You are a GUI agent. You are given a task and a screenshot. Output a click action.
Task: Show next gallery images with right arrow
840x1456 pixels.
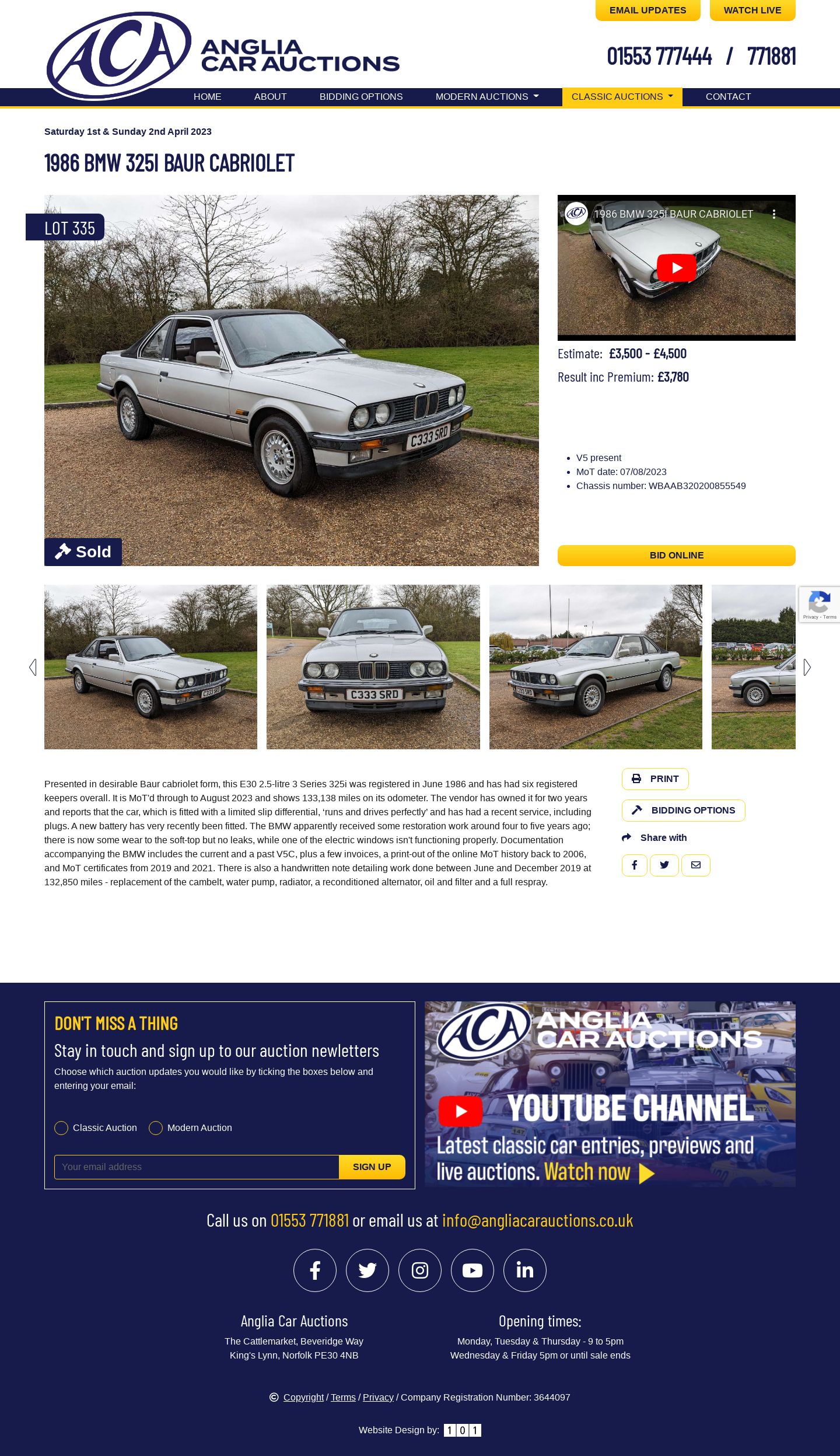[807, 668]
